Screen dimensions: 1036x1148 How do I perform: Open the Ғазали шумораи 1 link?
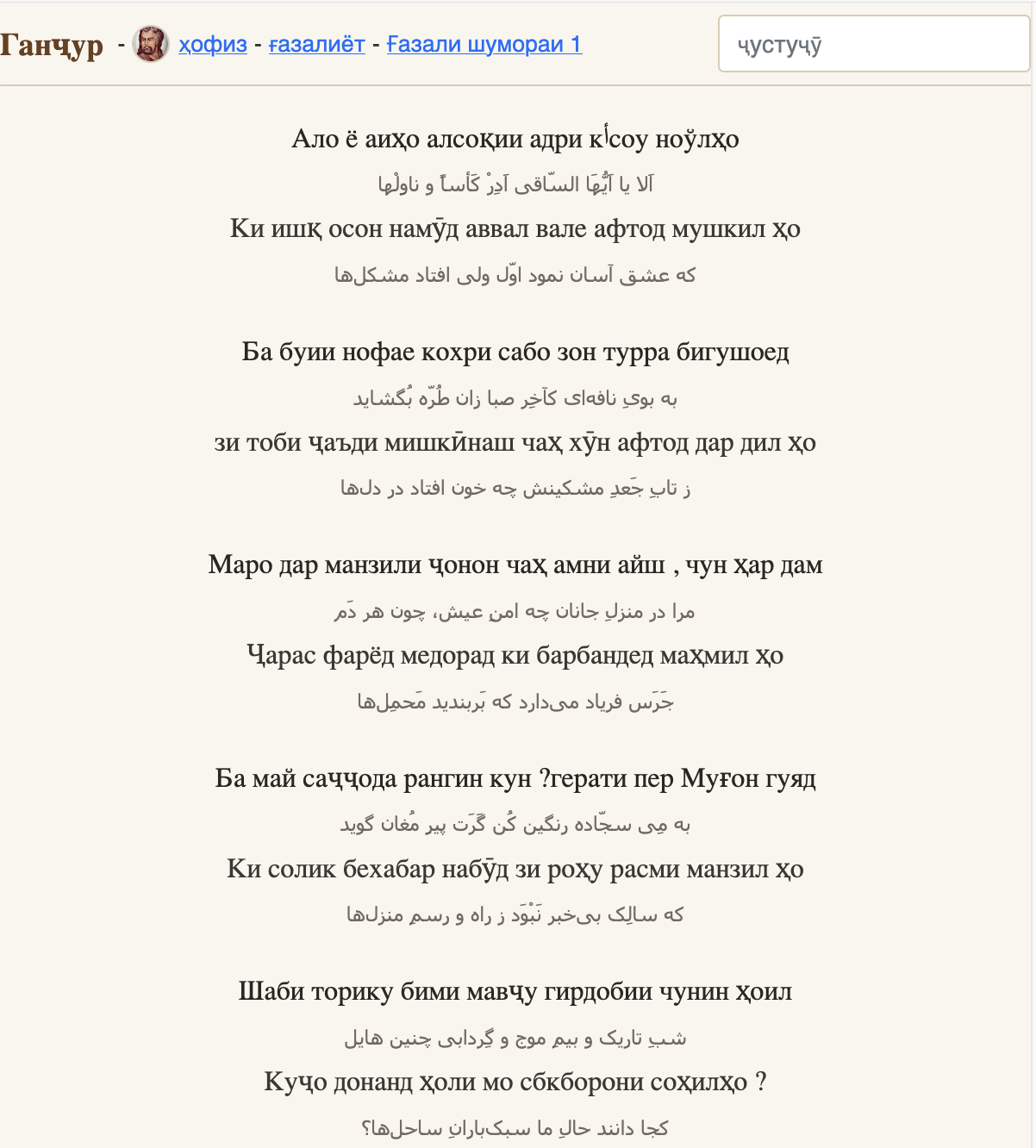point(484,45)
